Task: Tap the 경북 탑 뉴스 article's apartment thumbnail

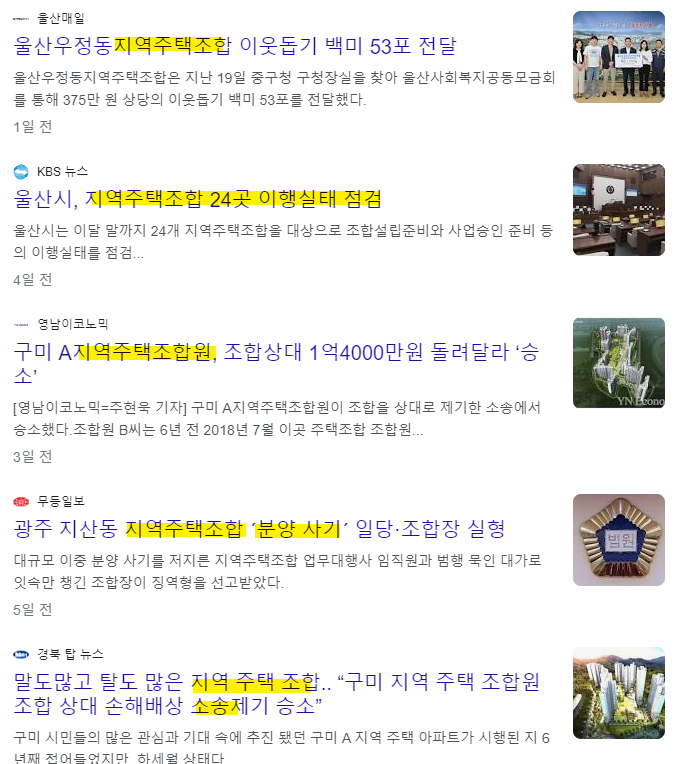Action: point(618,693)
